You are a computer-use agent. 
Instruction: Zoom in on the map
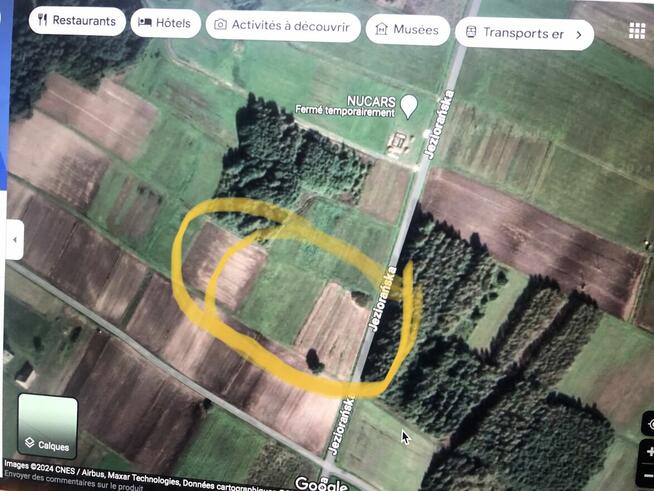648,452
